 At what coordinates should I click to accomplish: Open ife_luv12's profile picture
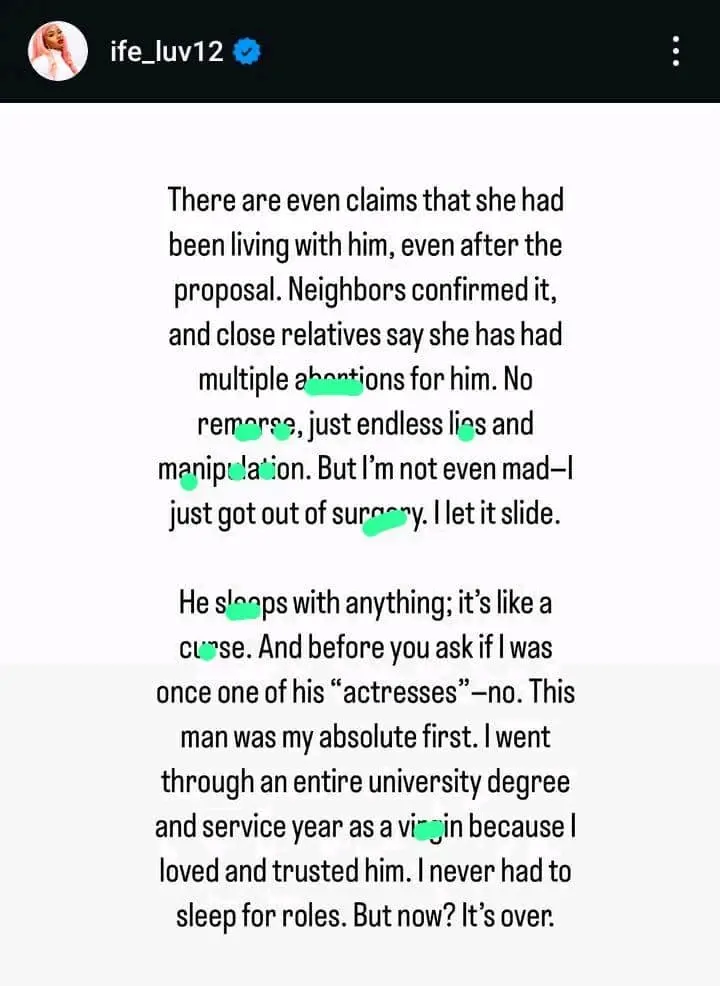pyautogui.click(x=56, y=50)
